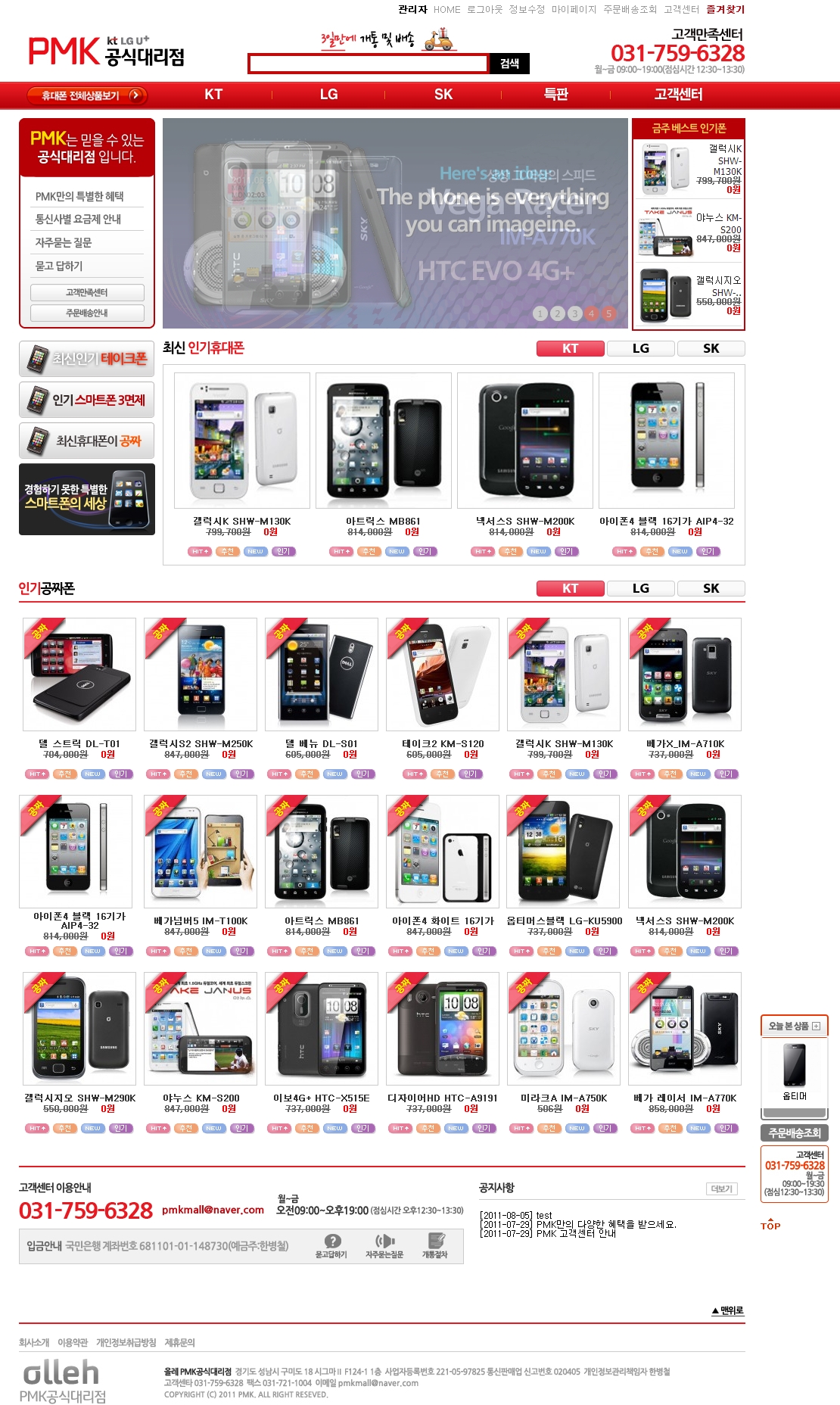Screen dimensions: 840x1405
Task: Open 통신사별 요금제 안내 sidebar item
Action: pos(78,219)
